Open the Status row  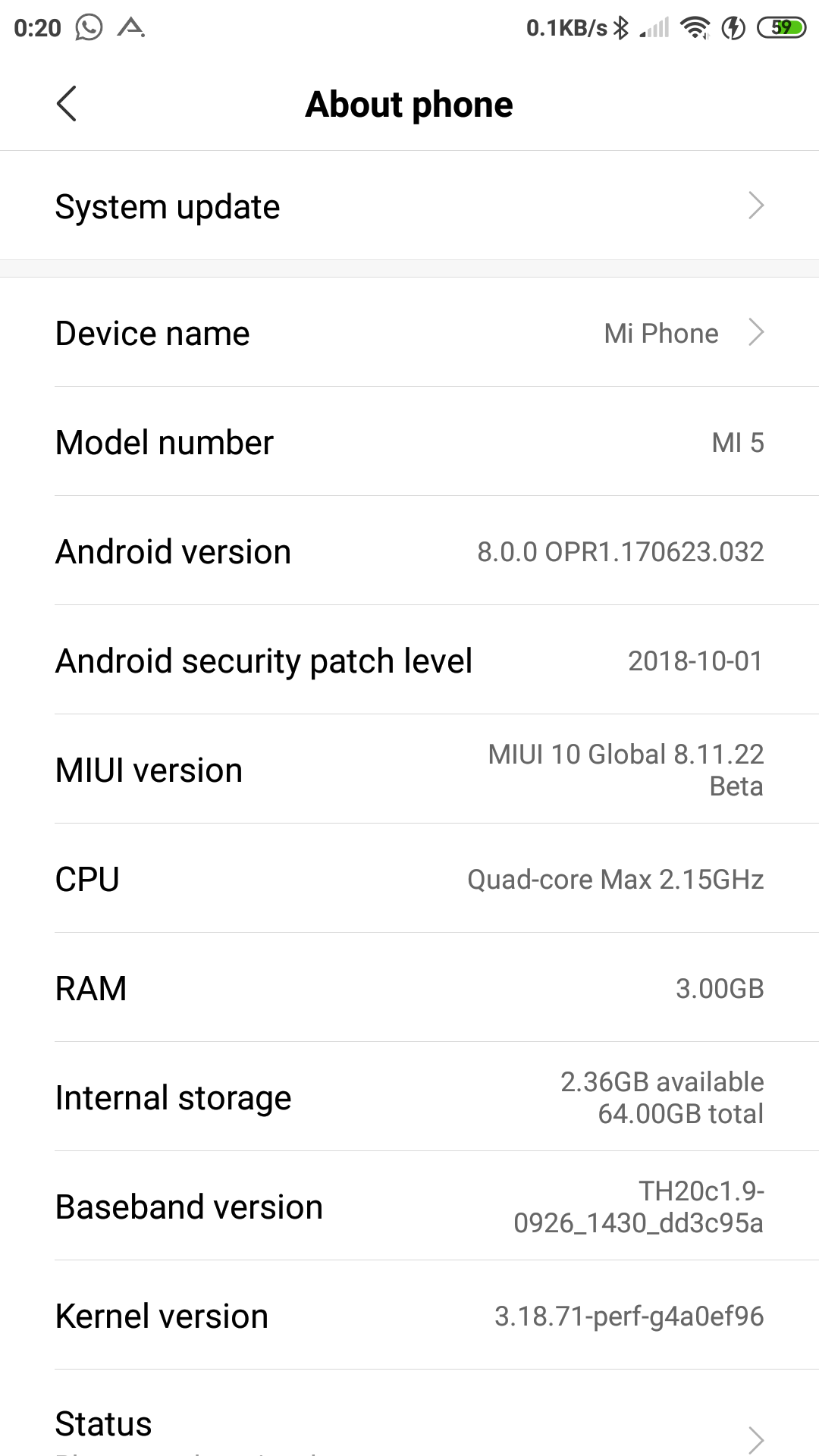click(409, 1426)
